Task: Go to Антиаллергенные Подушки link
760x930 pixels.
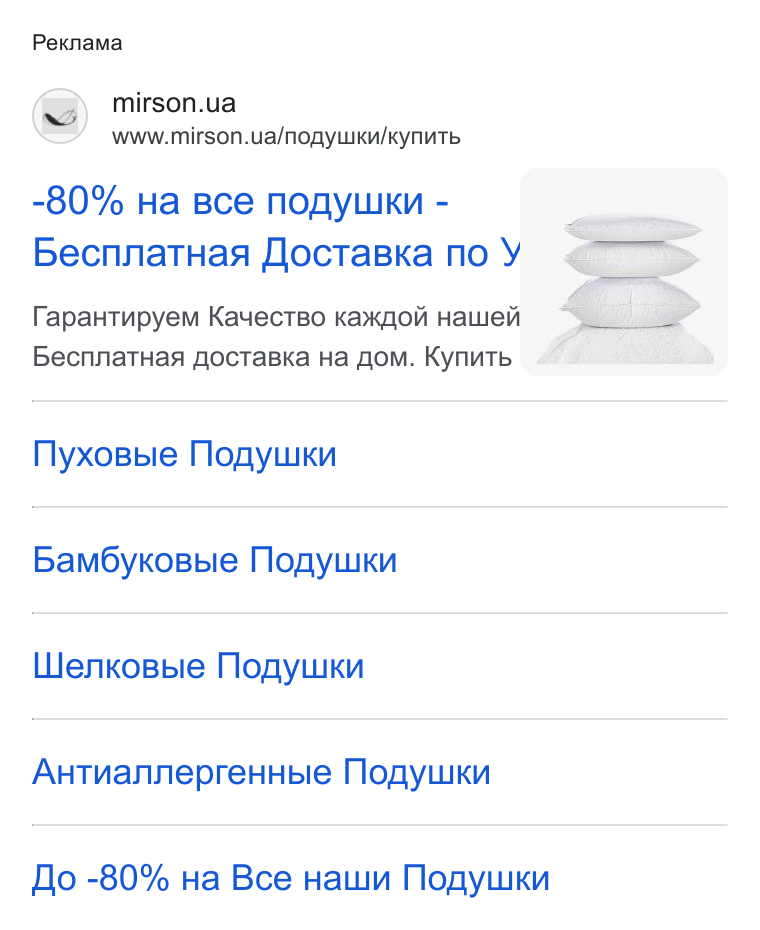Action: click(x=262, y=772)
